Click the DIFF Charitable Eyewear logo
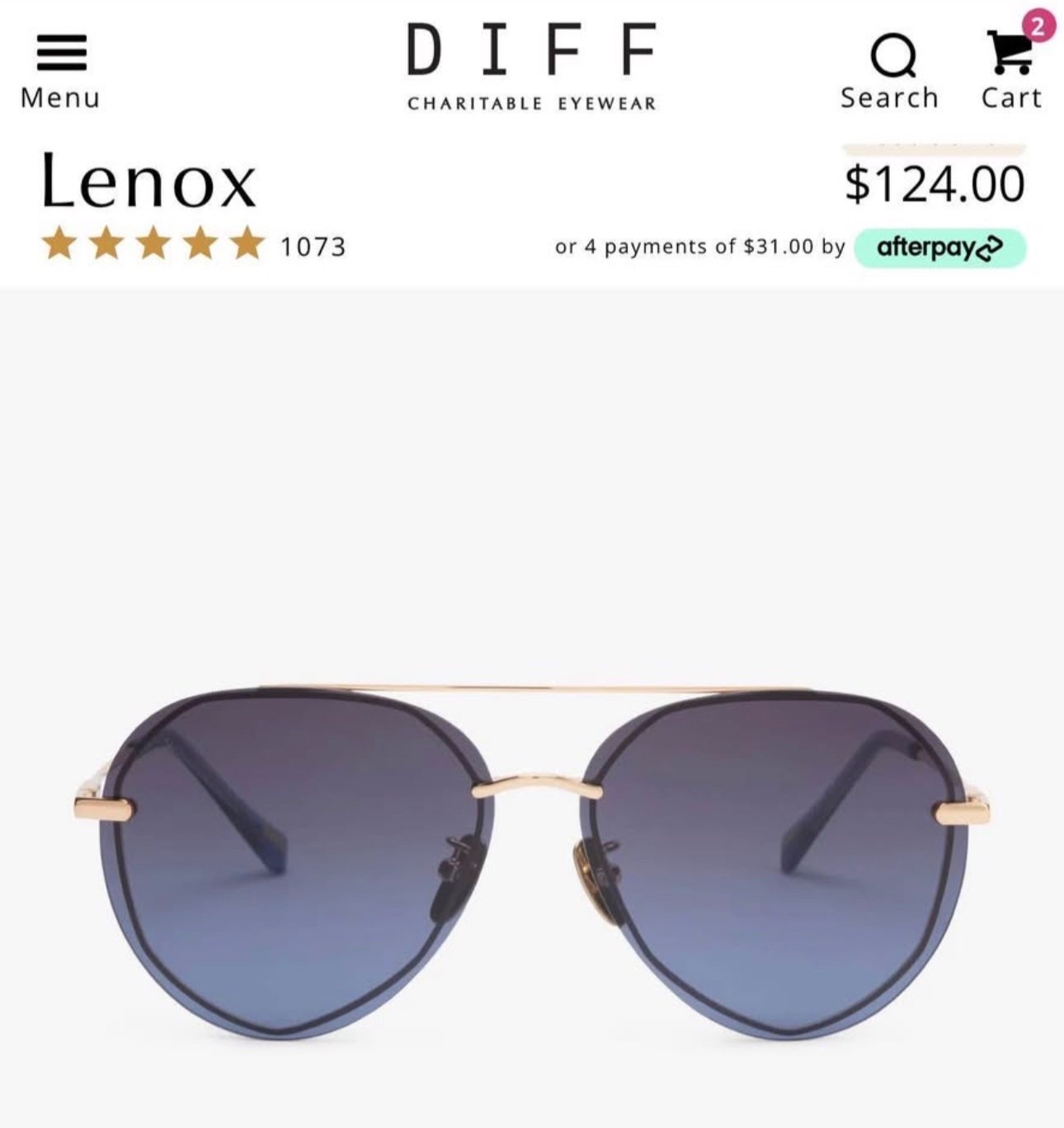 click(x=532, y=62)
